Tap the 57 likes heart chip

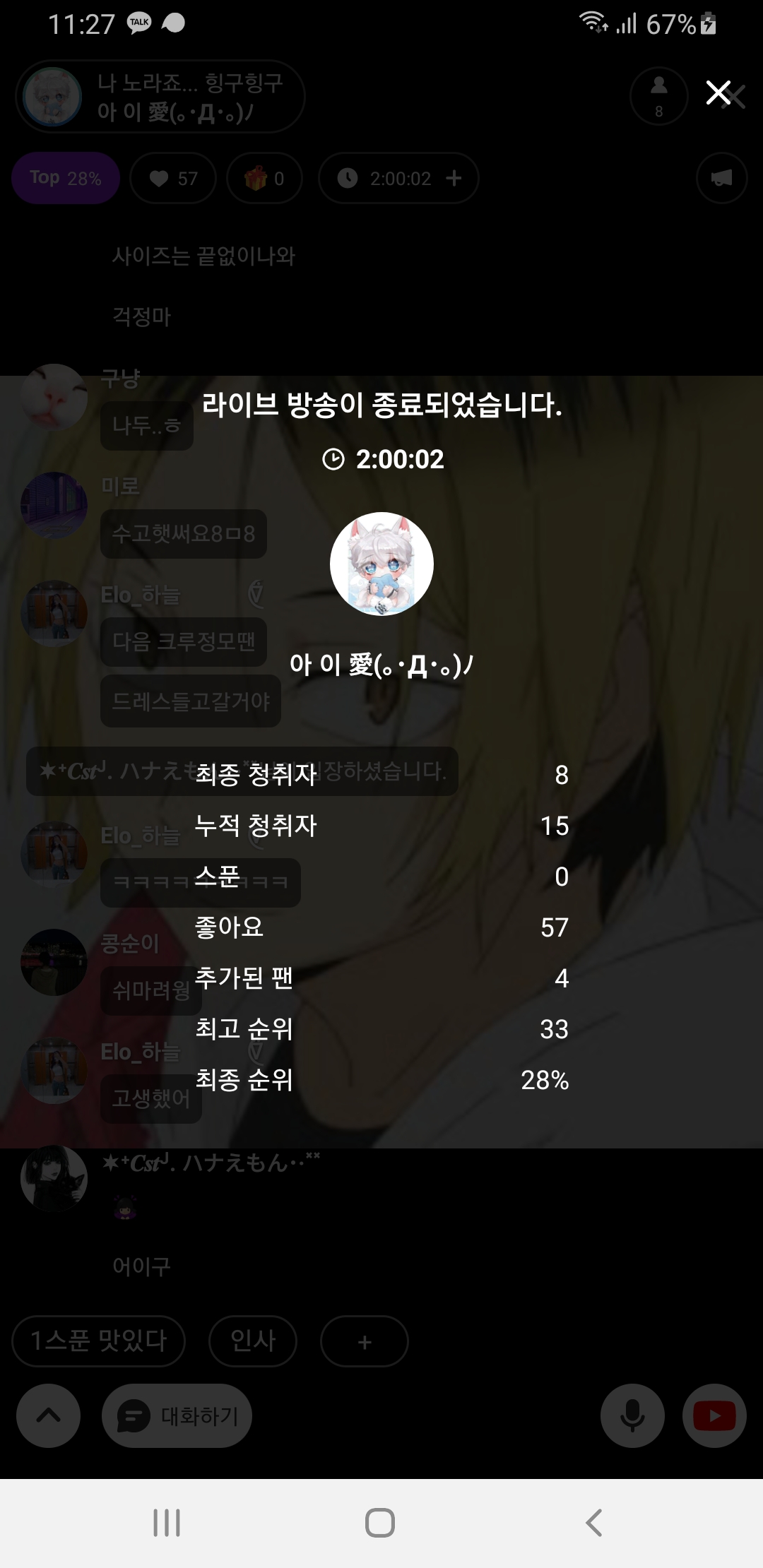point(173,178)
